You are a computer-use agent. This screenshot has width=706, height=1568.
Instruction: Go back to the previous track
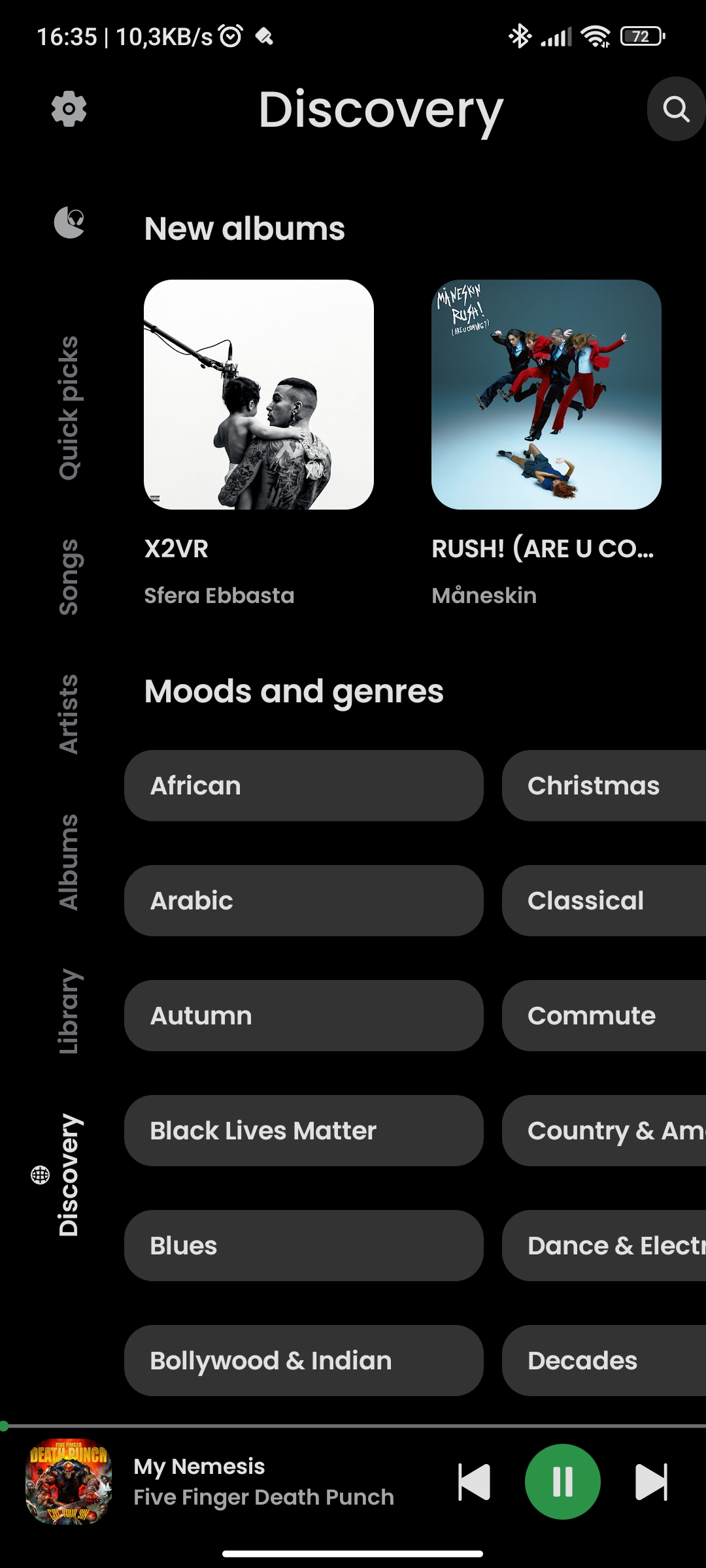[474, 1481]
